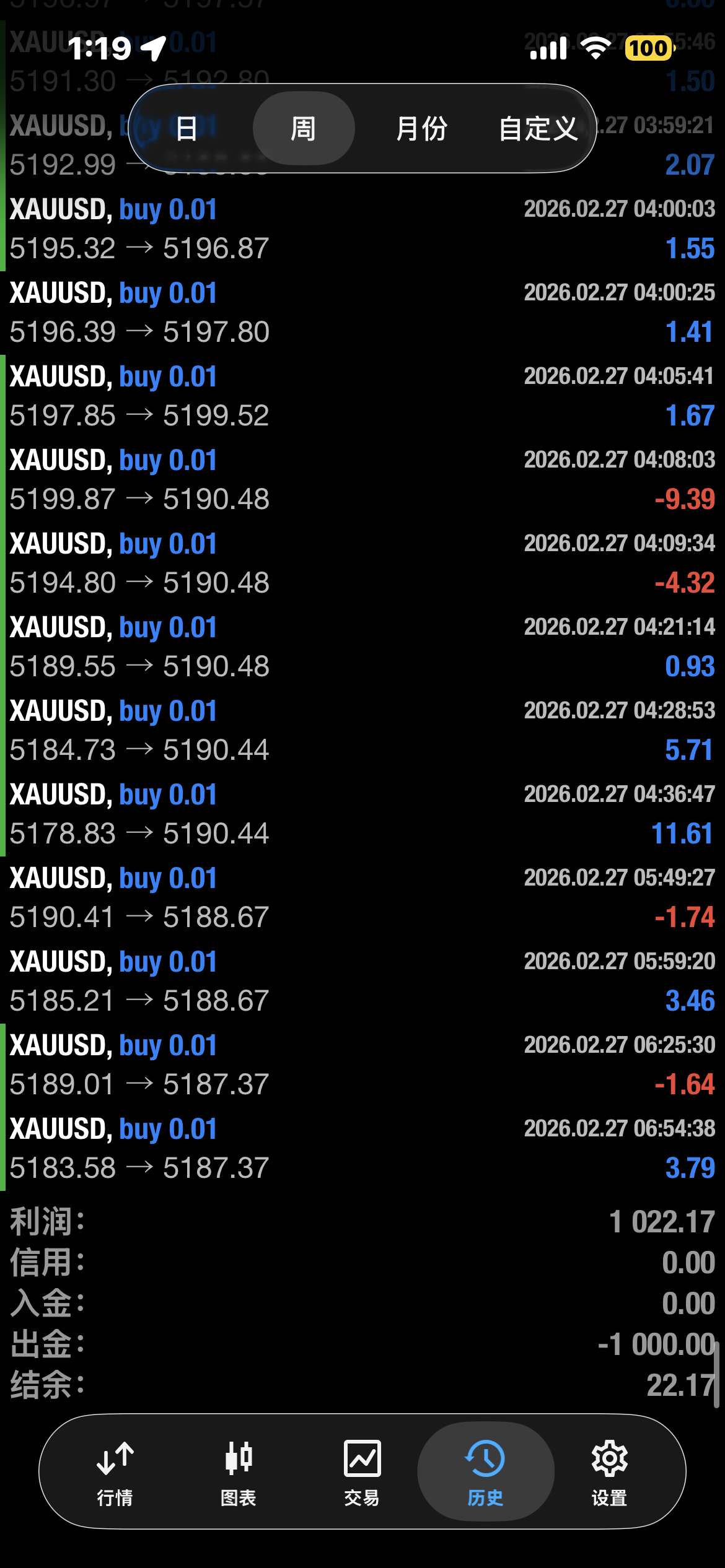
Task: Show the trade closed at 06:54:38
Action: 362,1149
